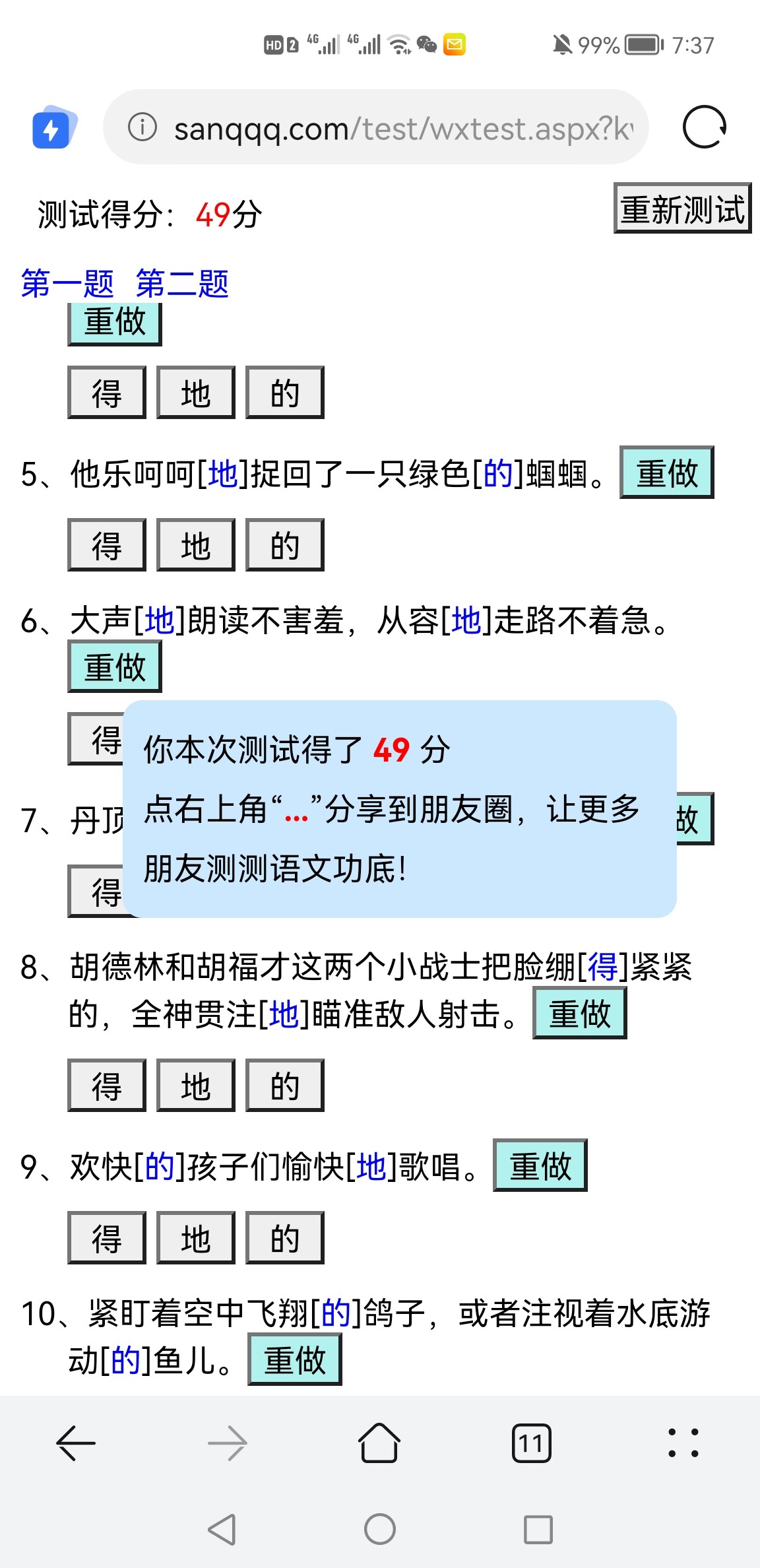Jump to 第二题 link
760x1568 pixels.
(x=182, y=284)
